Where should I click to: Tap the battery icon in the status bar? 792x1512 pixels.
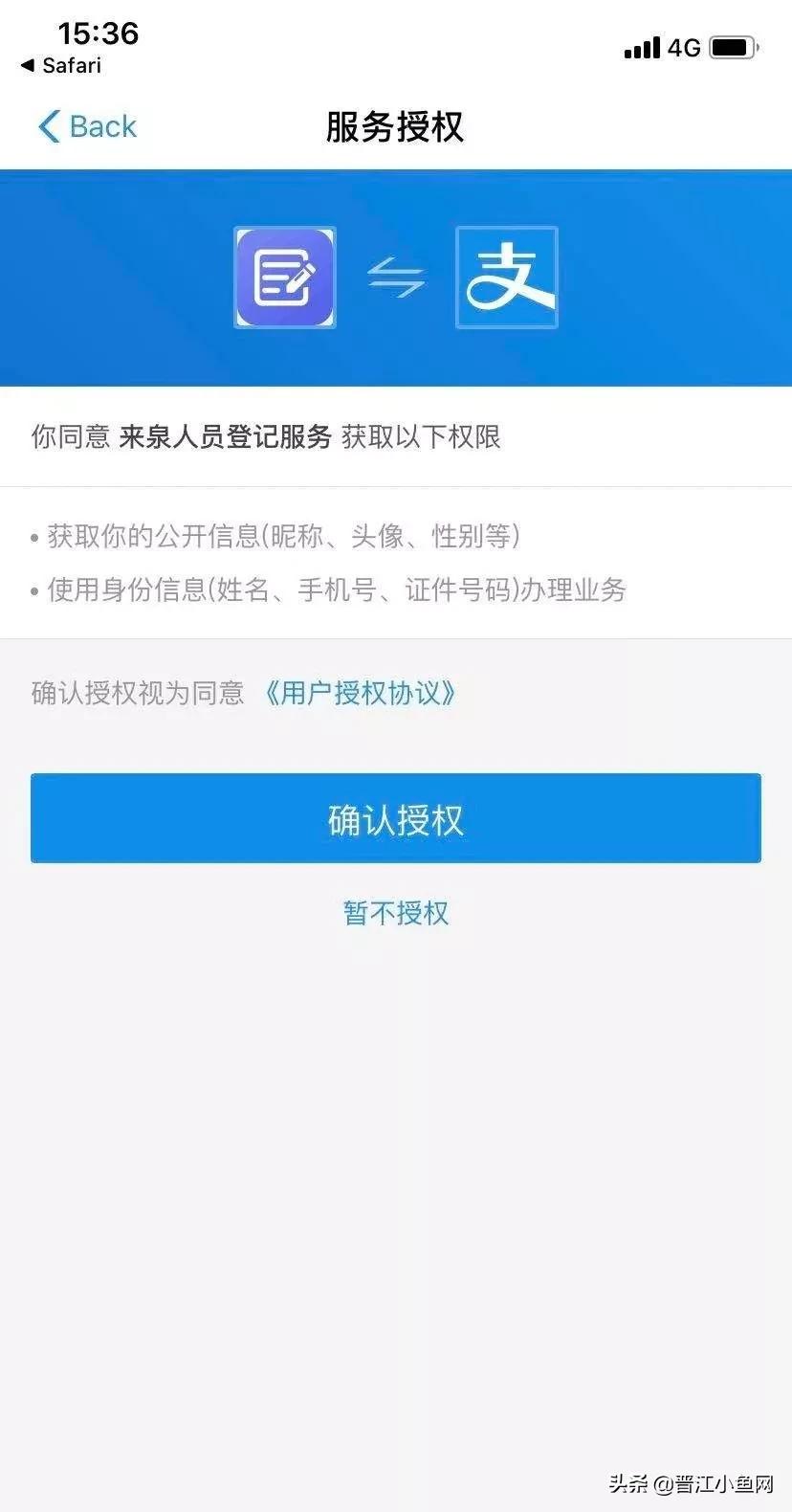[x=743, y=47]
